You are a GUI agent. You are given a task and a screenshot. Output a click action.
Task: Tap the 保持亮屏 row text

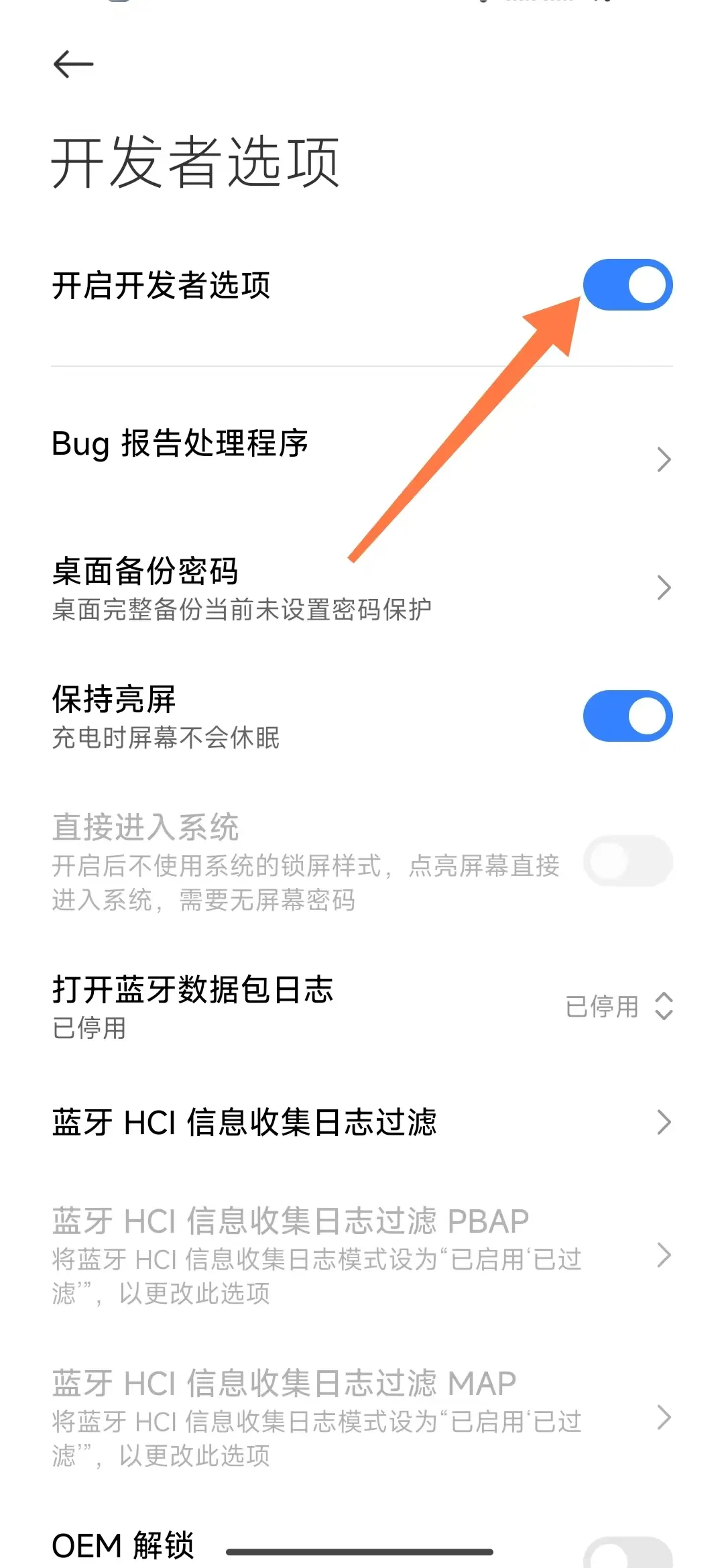click(114, 700)
